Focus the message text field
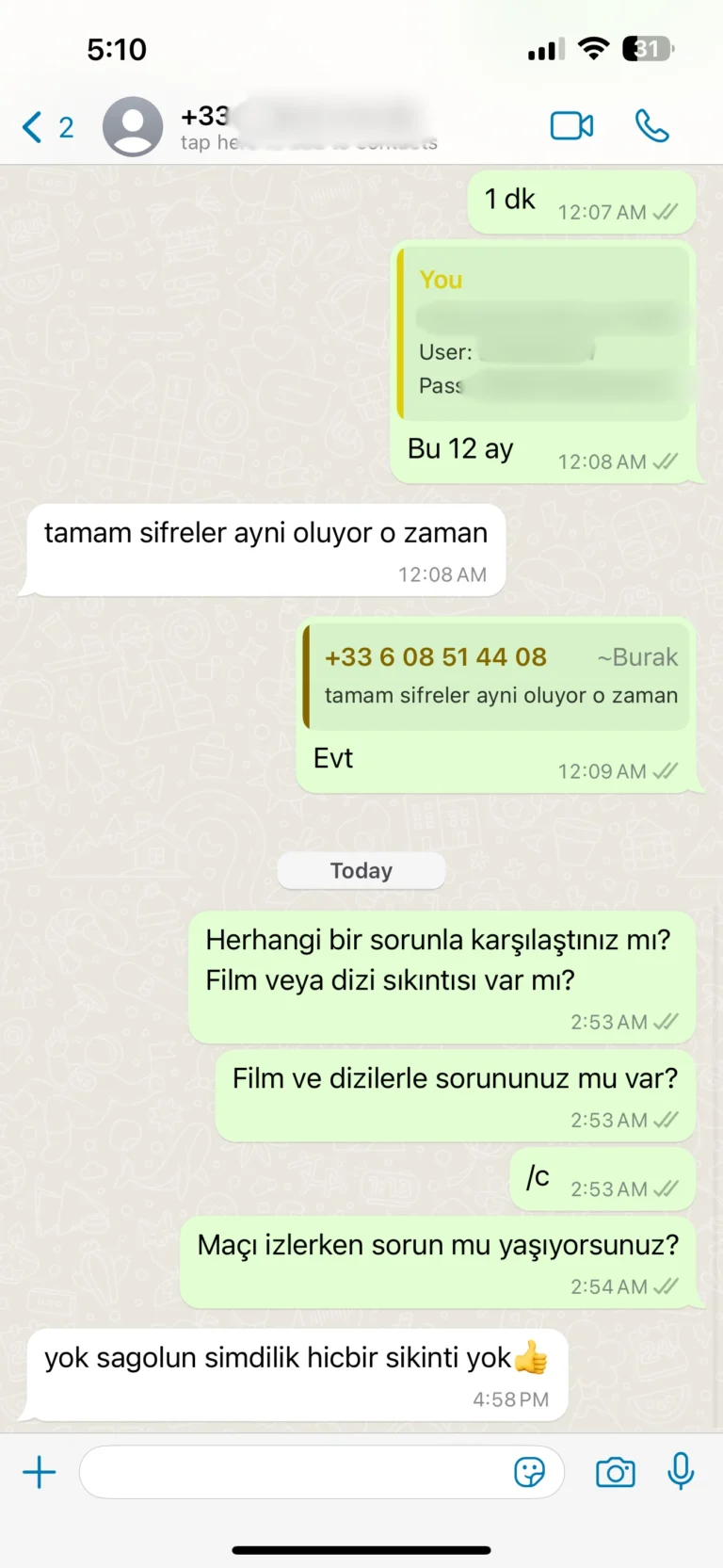Viewport: 723px width, 1568px height. click(x=292, y=1471)
